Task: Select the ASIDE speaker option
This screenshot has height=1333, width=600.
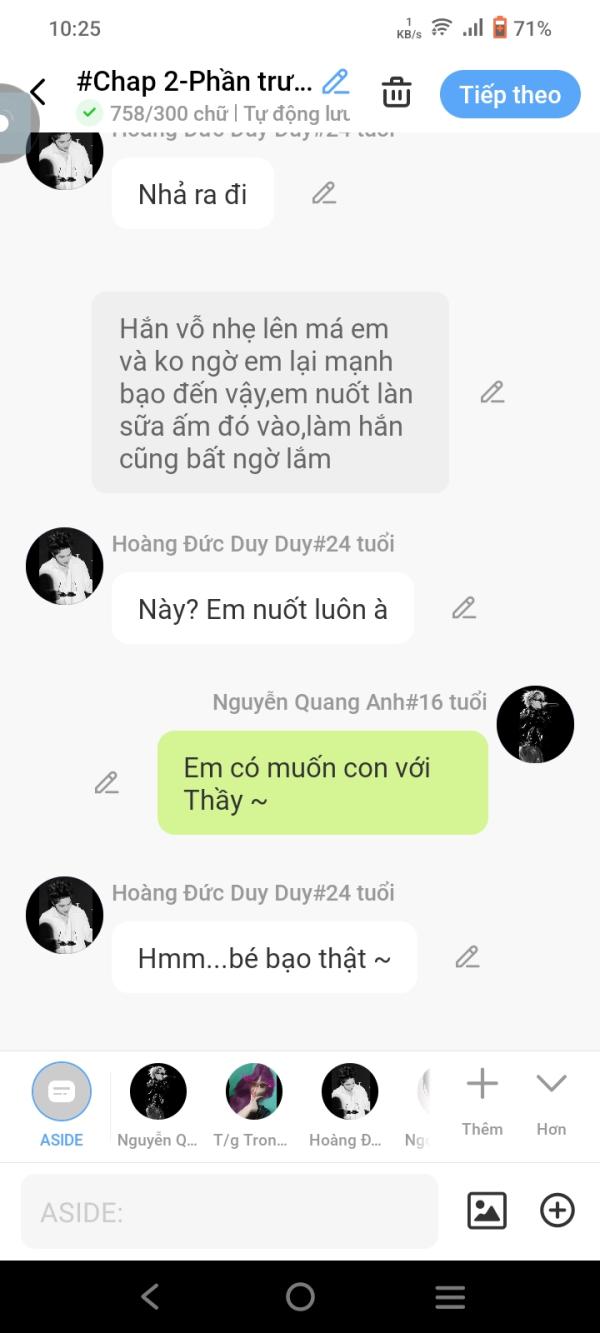Action: 62,1104
